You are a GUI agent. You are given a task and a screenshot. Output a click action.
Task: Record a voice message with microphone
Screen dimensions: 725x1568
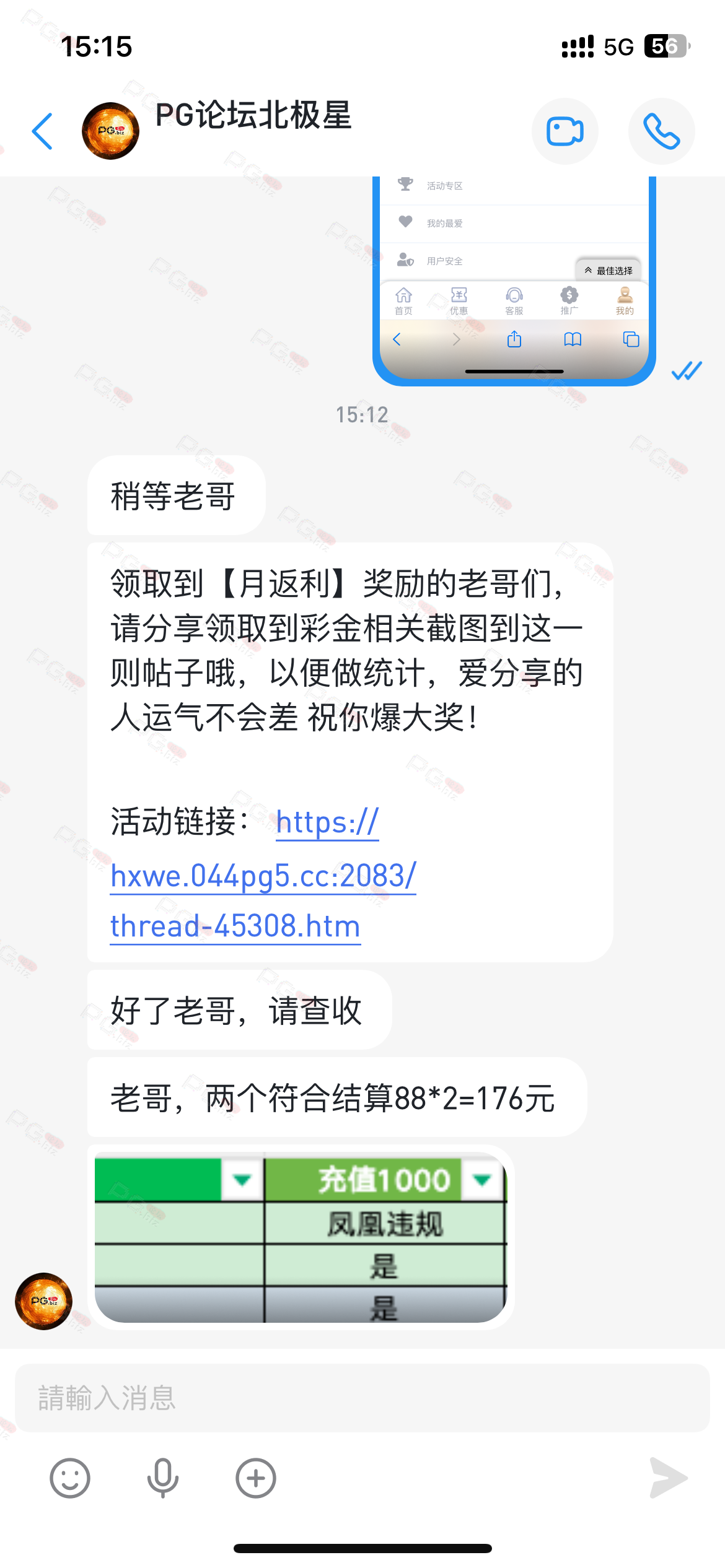click(163, 1478)
